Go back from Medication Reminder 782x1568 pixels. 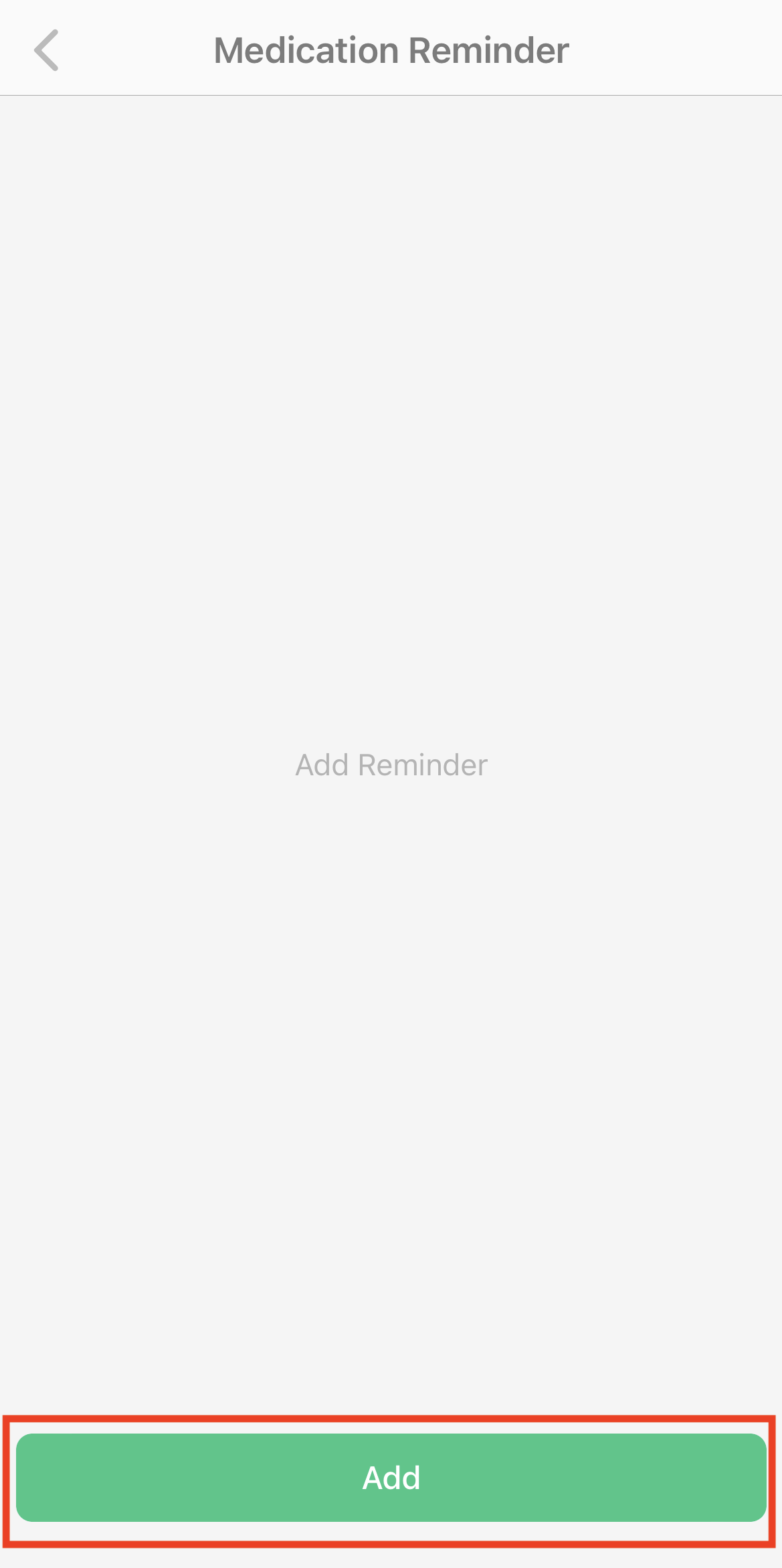[x=46, y=50]
